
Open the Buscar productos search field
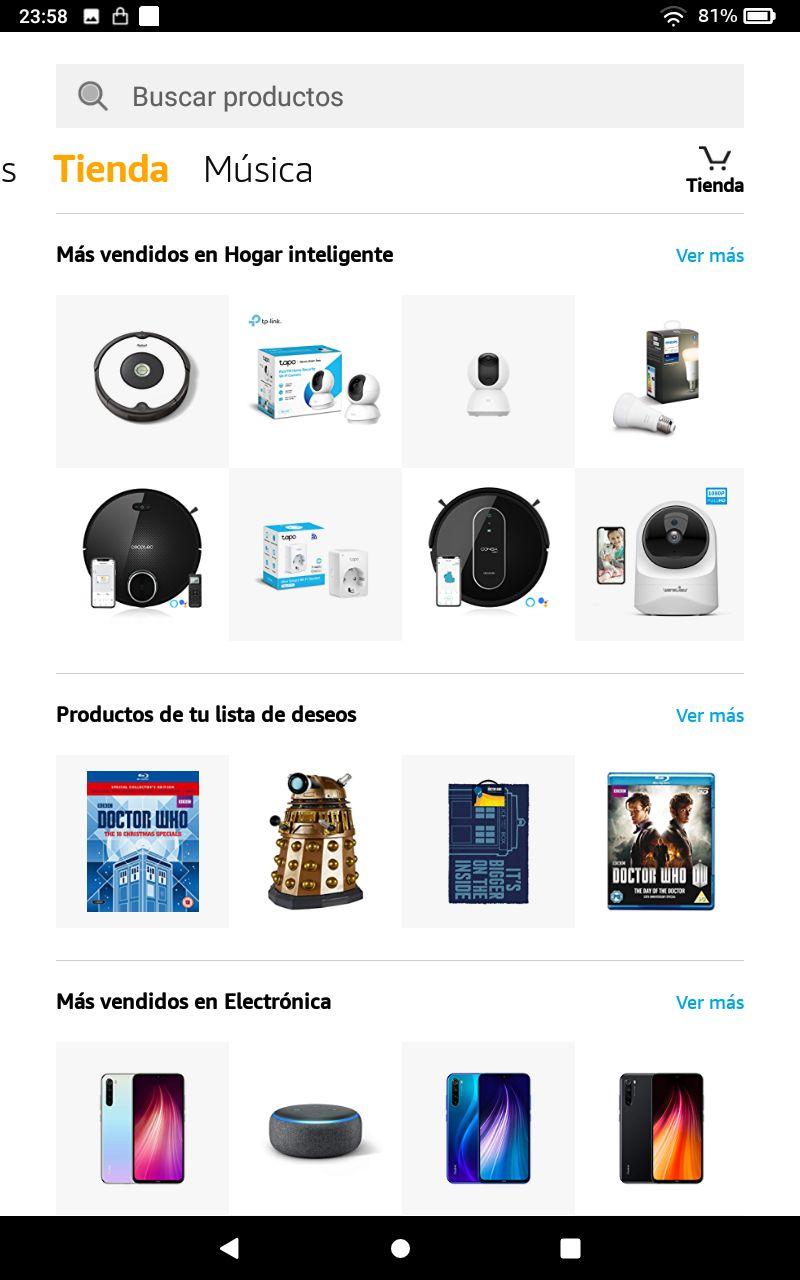(x=400, y=96)
